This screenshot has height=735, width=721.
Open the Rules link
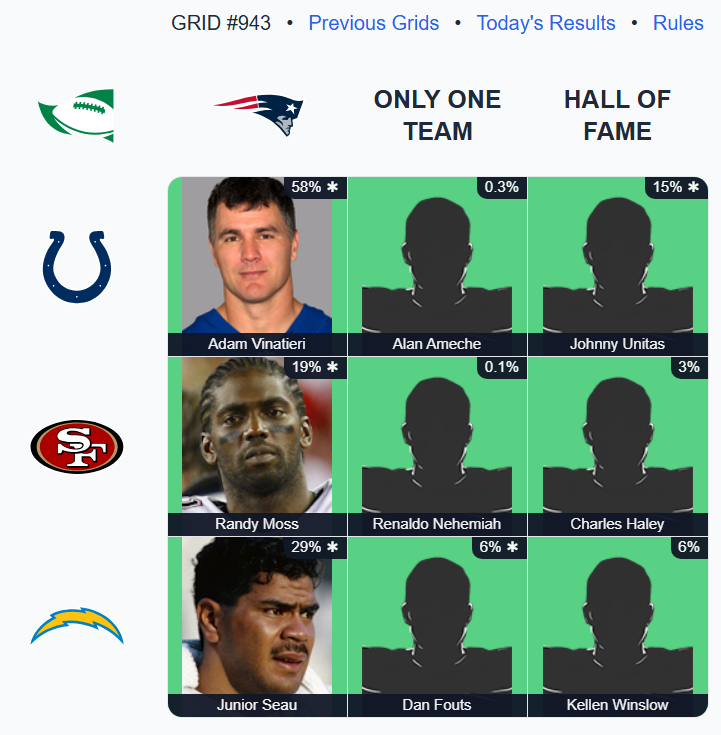677,23
